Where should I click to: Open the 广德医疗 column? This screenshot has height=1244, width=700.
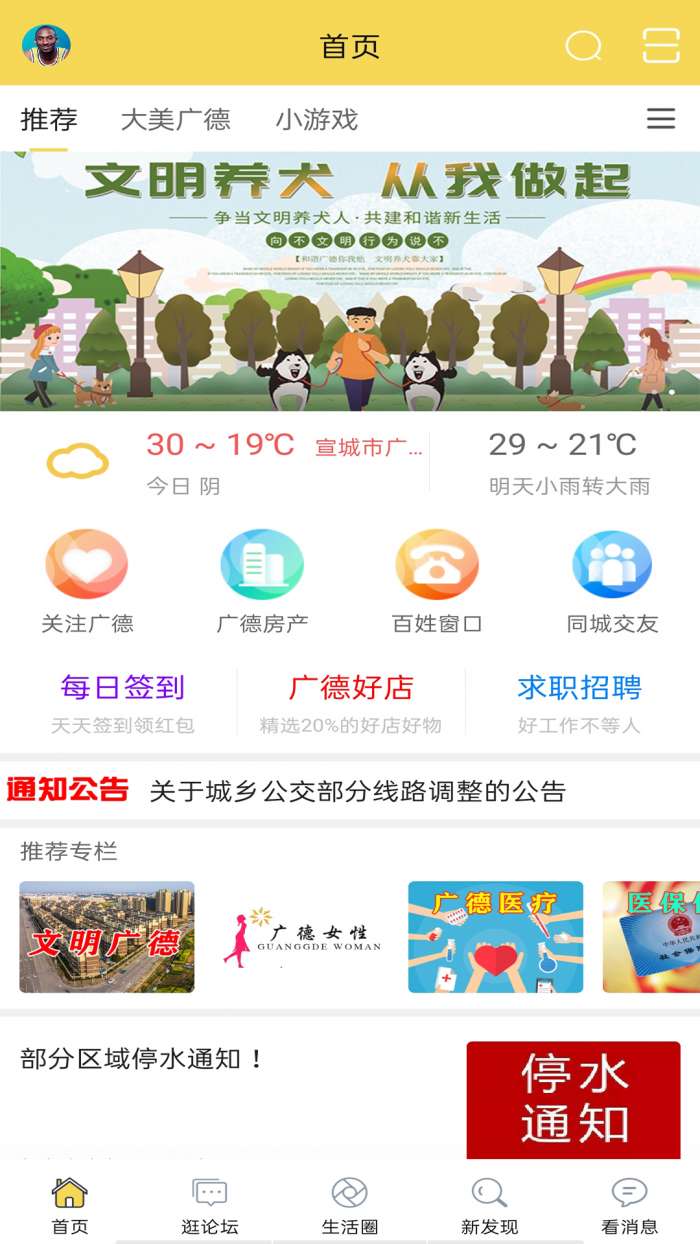click(x=495, y=936)
